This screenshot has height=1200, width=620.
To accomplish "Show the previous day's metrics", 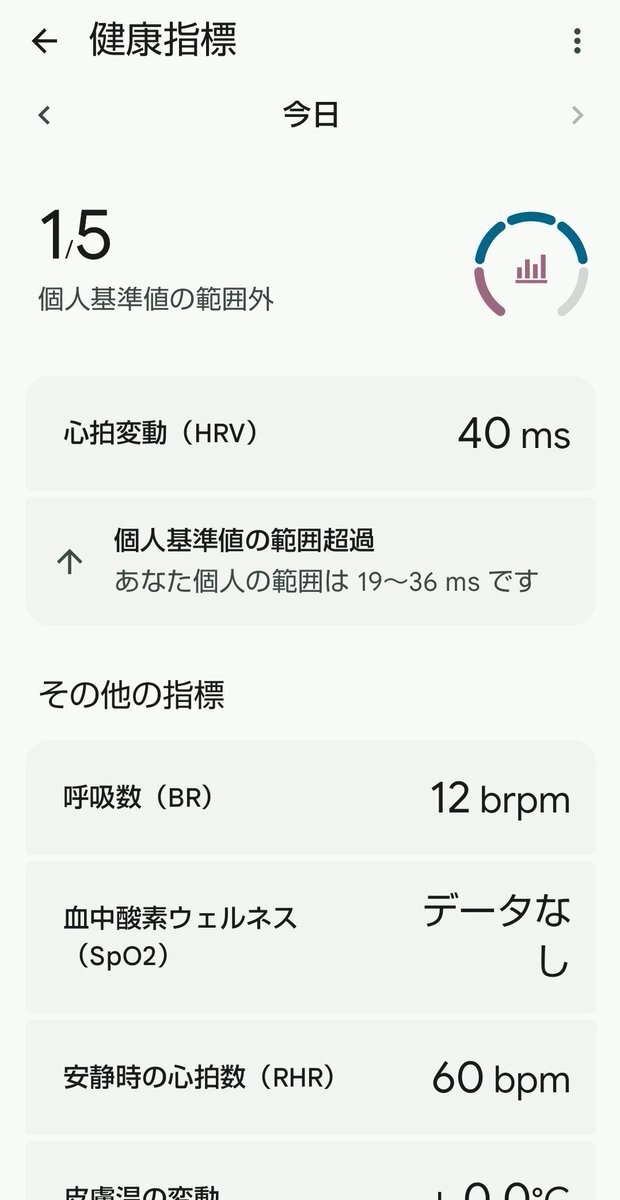I will point(44,116).
